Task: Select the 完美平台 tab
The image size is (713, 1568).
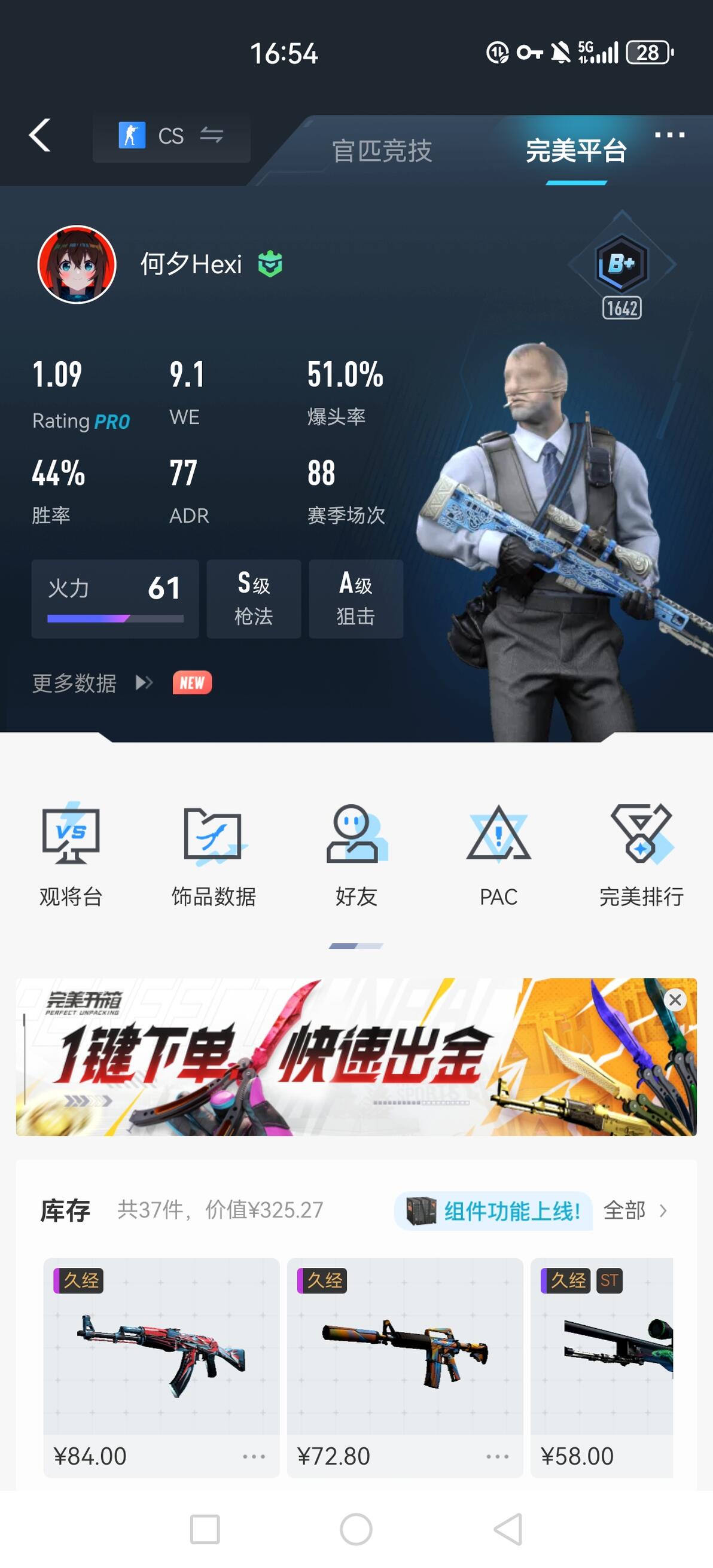Action: tap(576, 150)
